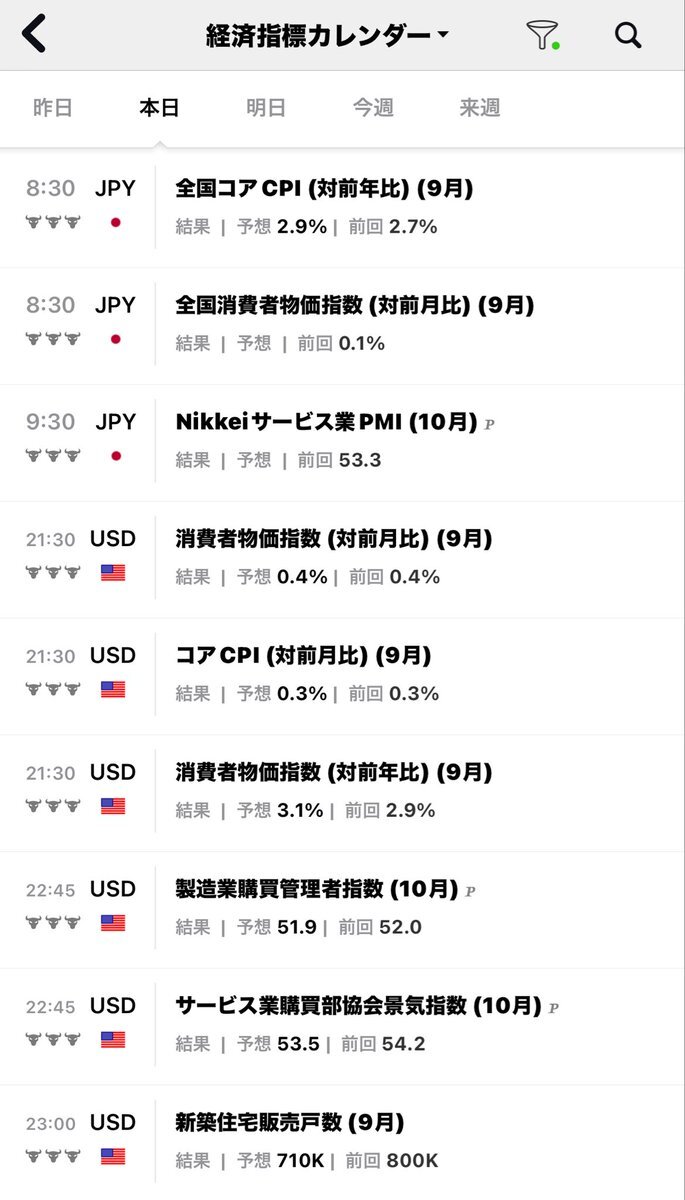The image size is (685, 1200).
Task: Open USD 消費者物価指数 (対前月比) event
Action: [x=334, y=539]
